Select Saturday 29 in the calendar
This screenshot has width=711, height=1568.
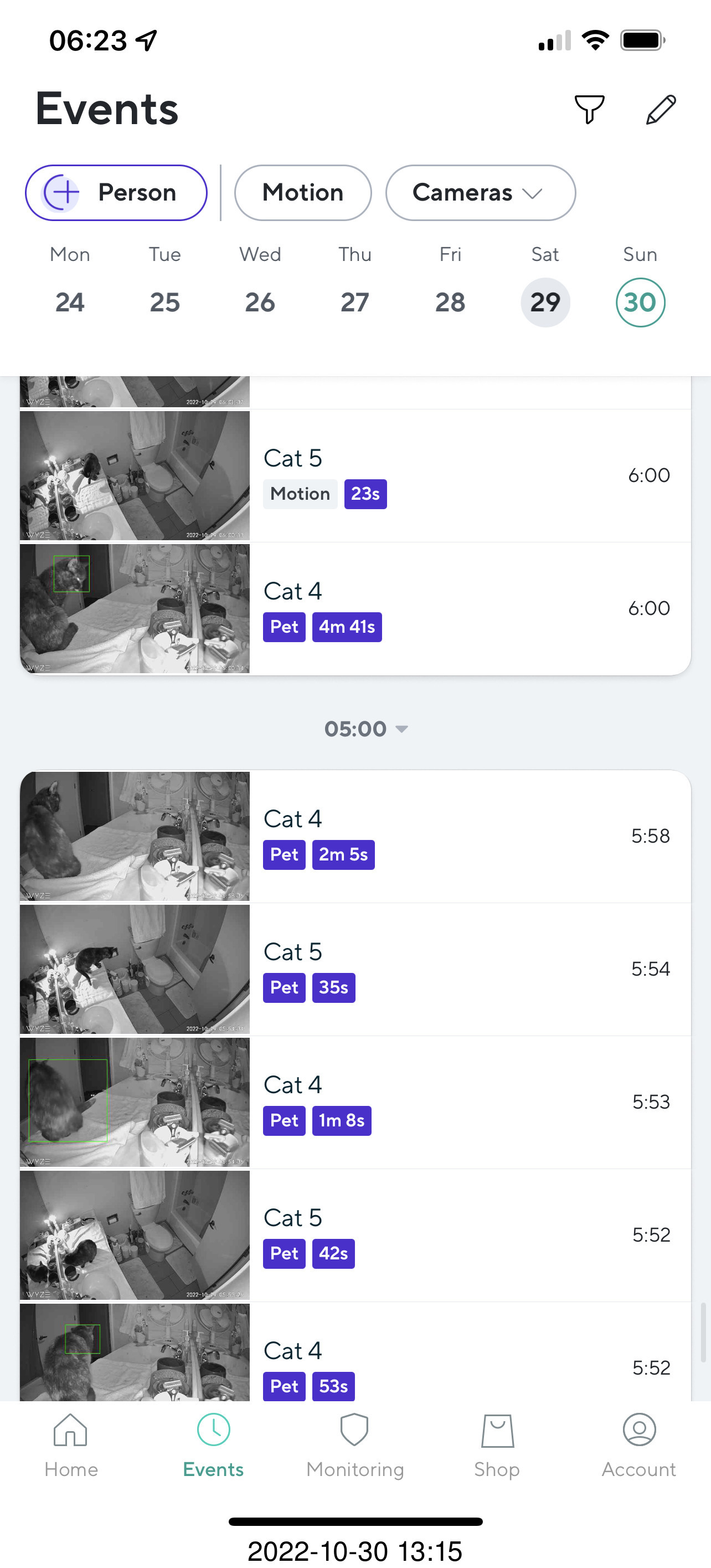pyautogui.click(x=544, y=302)
